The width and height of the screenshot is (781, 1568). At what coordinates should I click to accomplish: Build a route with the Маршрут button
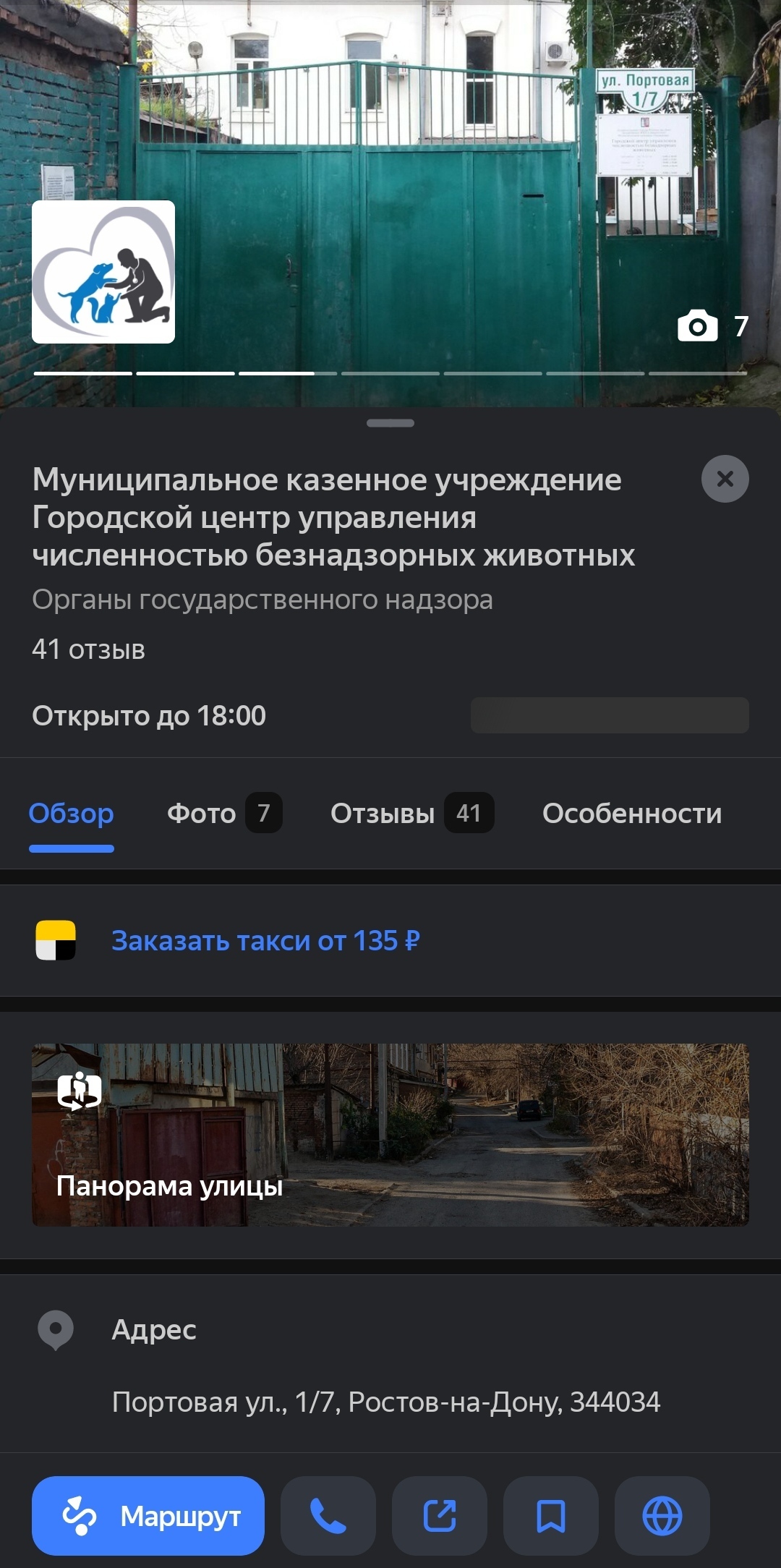[x=148, y=1516]
